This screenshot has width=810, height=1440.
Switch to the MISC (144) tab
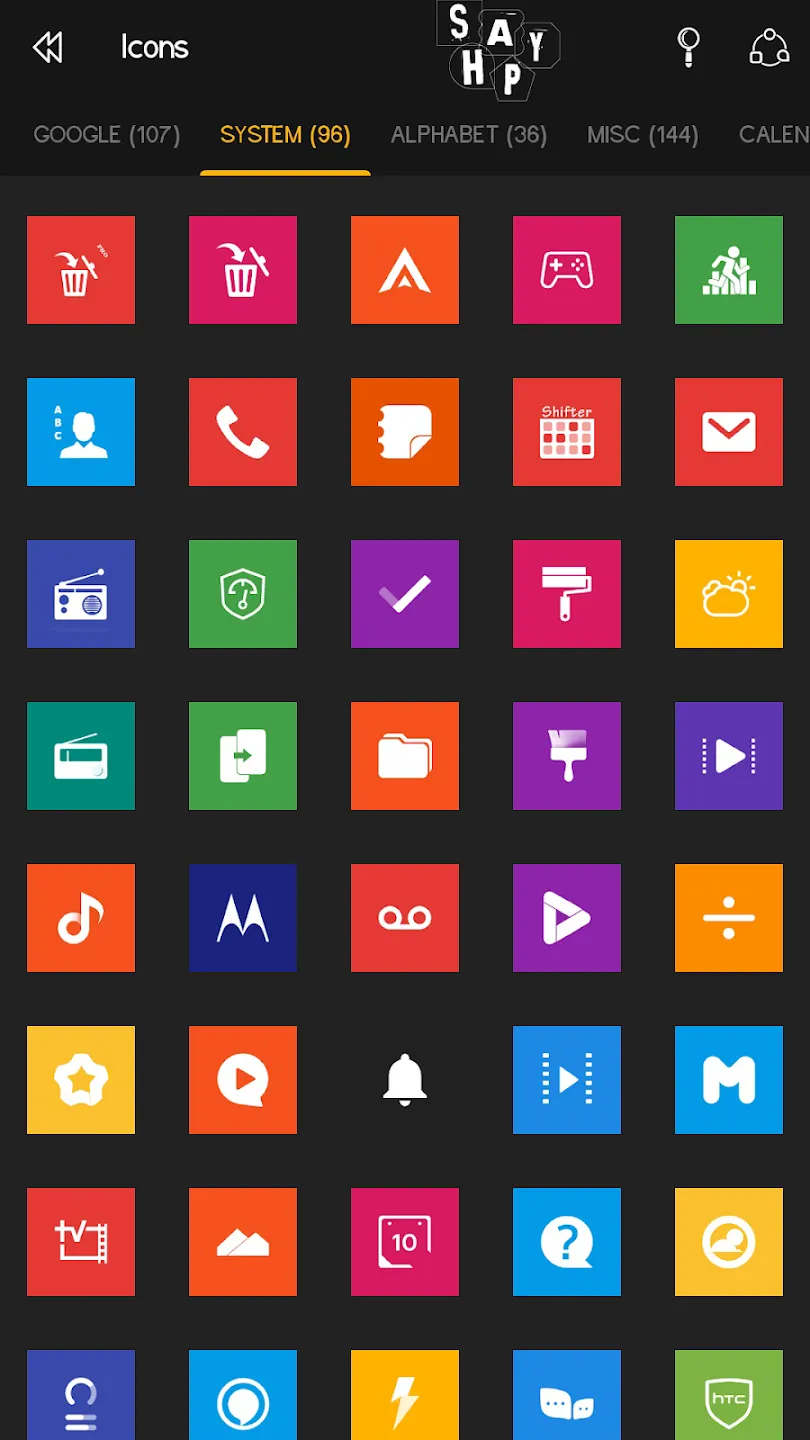point(643,135)
